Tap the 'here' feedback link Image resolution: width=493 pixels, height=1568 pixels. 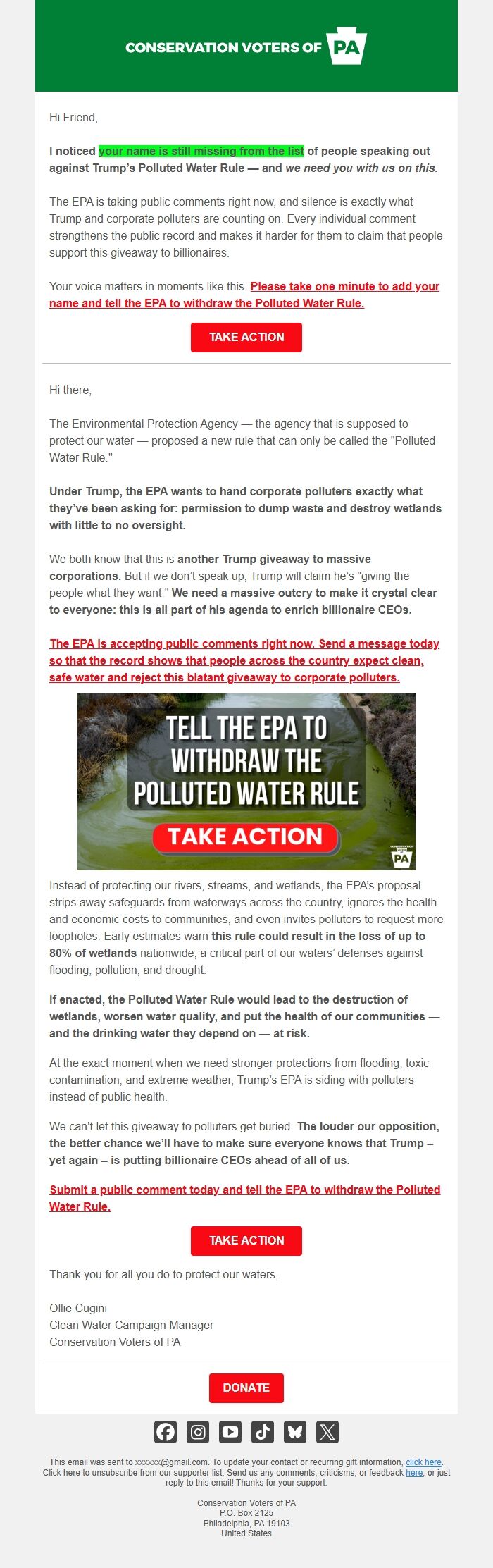pyautogui.click(x=414, y=1472)
